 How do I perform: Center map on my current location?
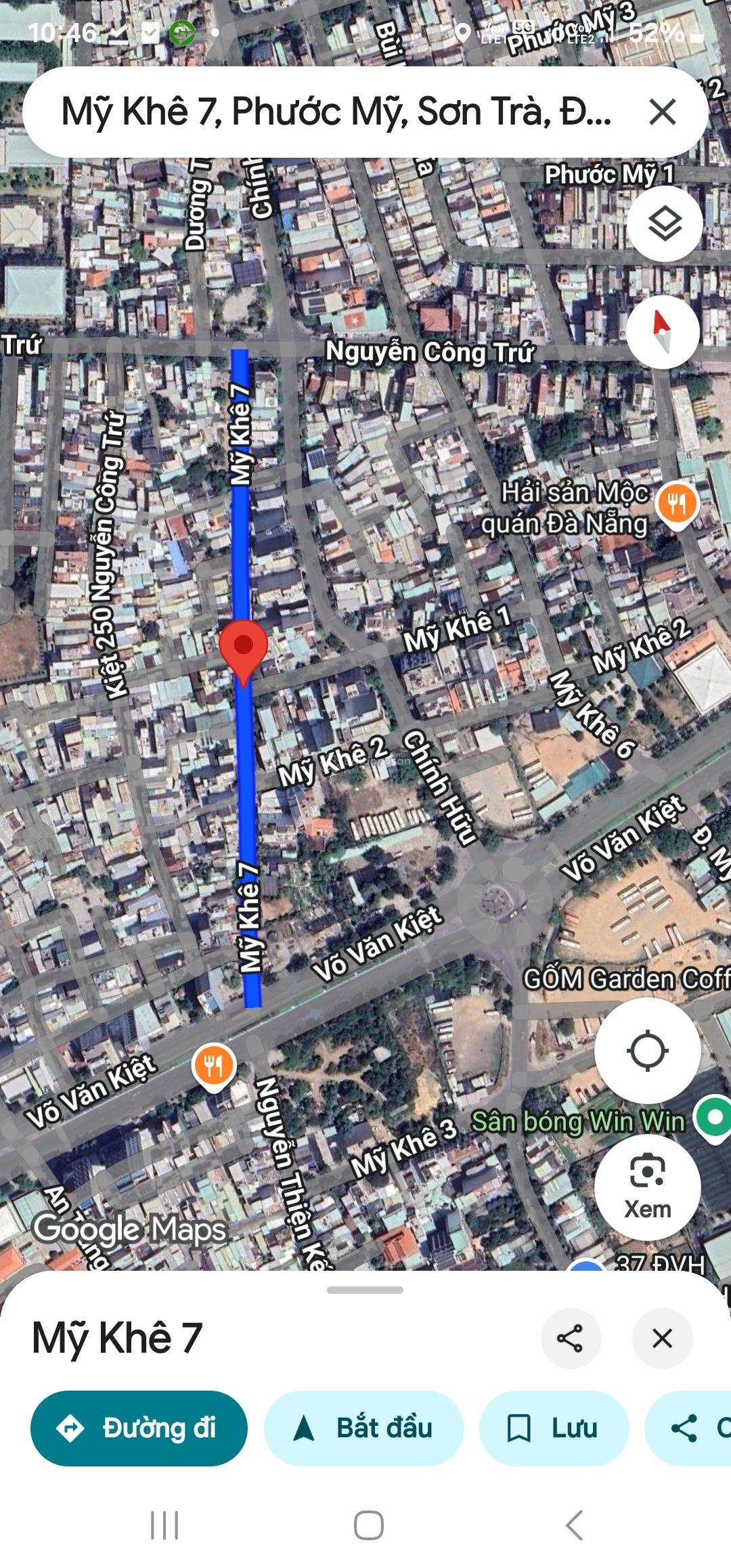tap(647, 1051)
